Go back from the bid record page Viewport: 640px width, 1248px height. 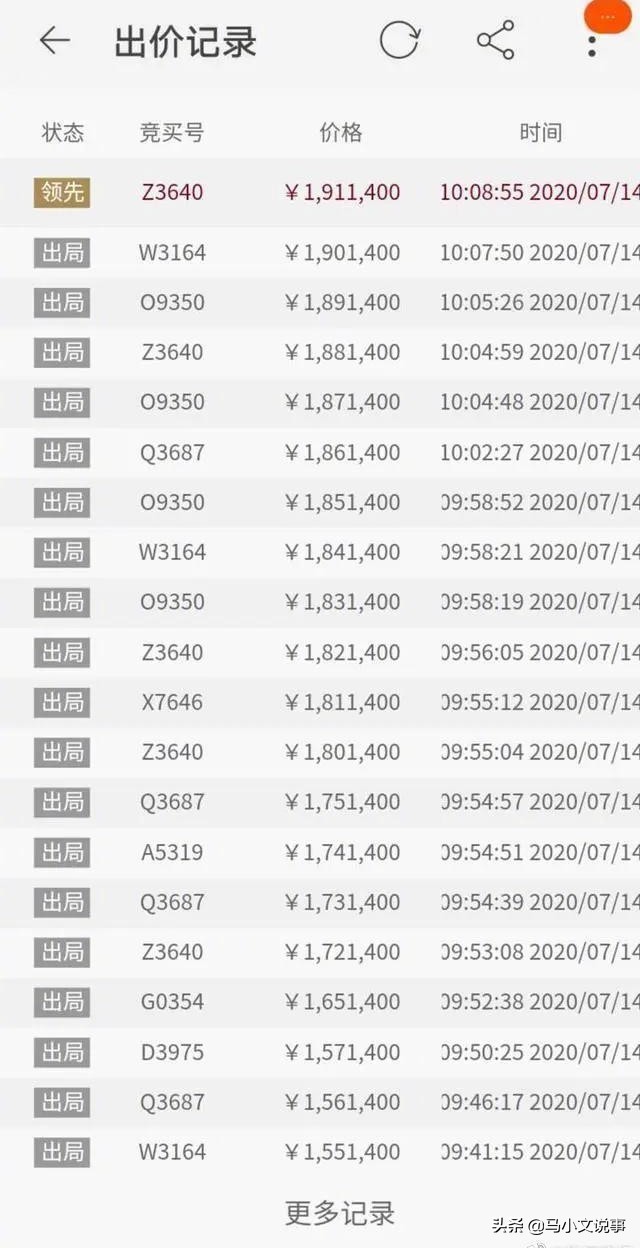54,40
